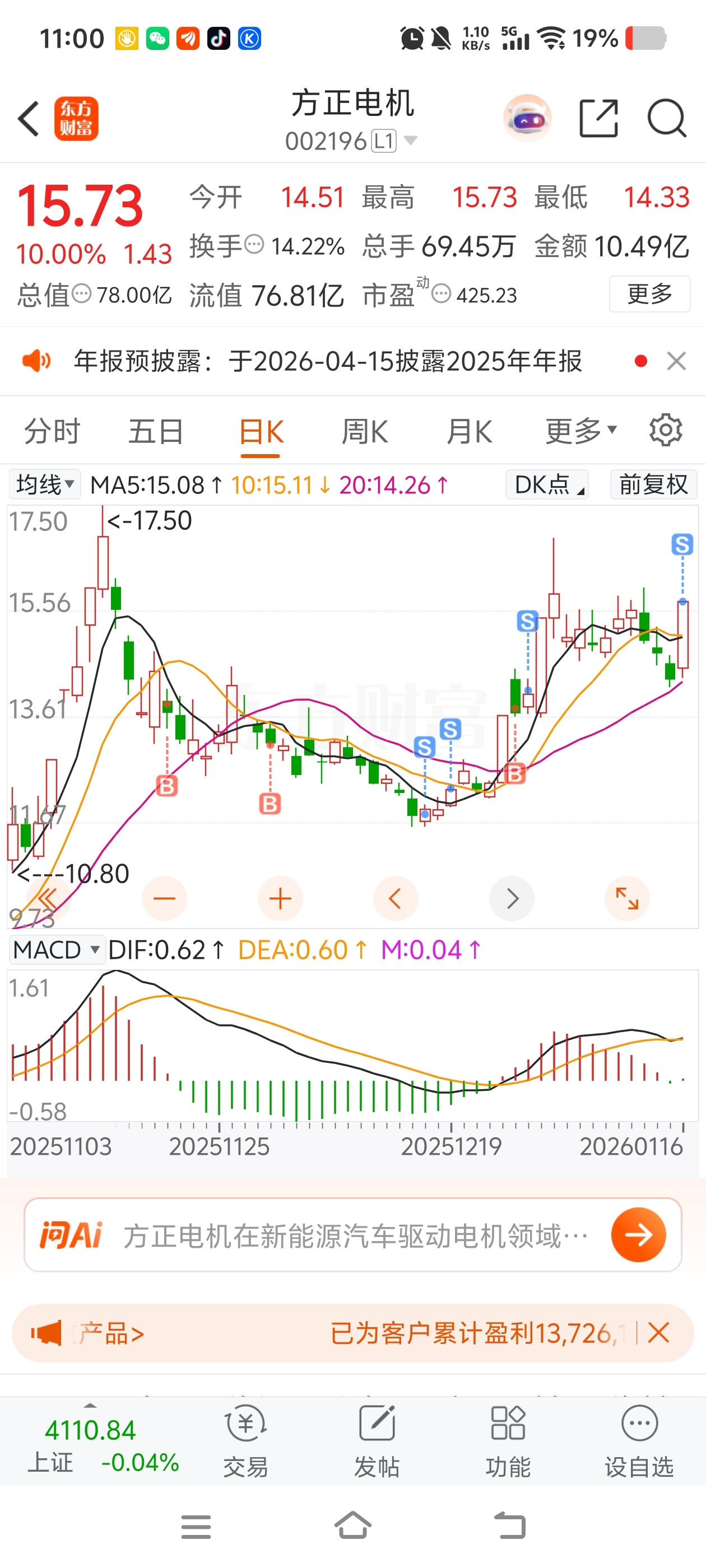
Task: Expand chart to full screen
Action: (627, 899)
